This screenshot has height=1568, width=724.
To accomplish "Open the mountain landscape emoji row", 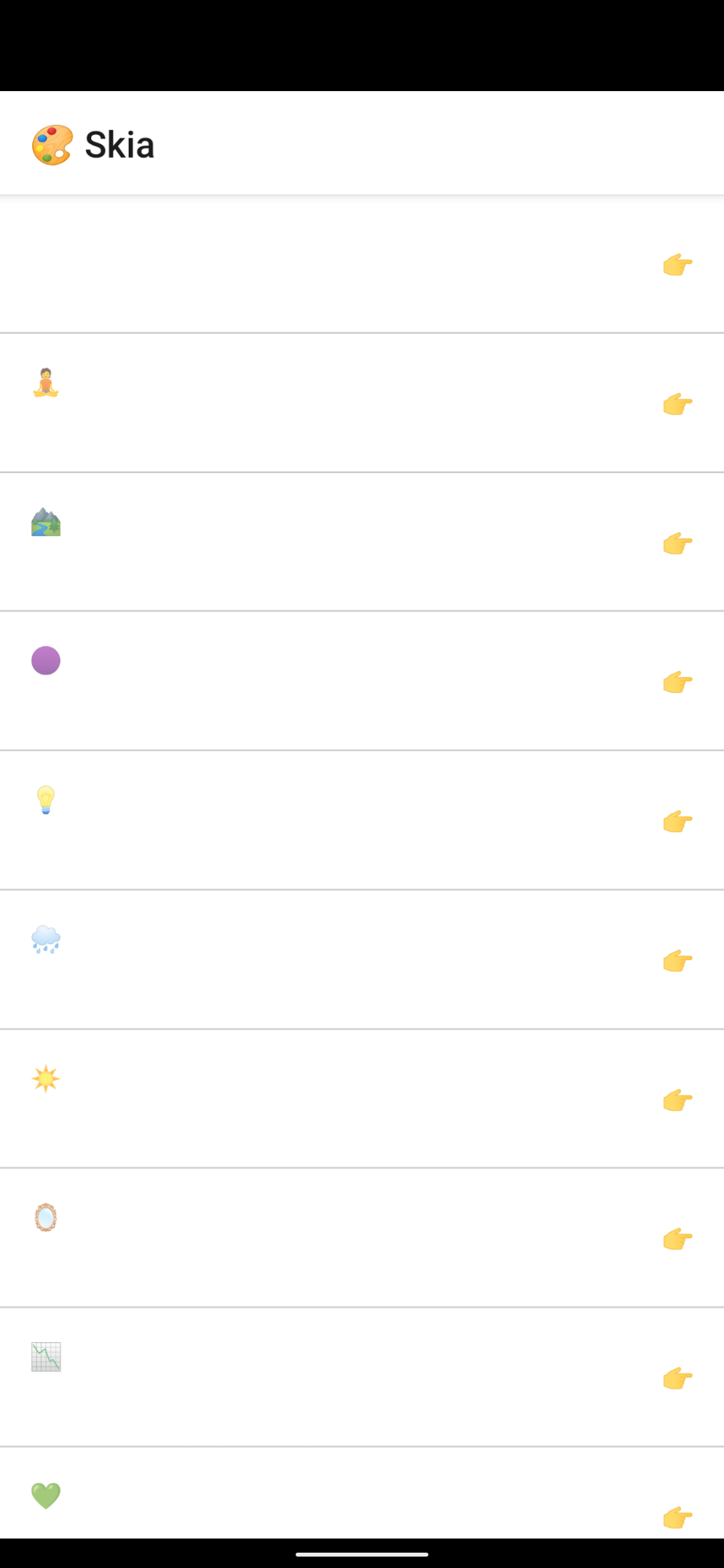I will click(362, 542).
